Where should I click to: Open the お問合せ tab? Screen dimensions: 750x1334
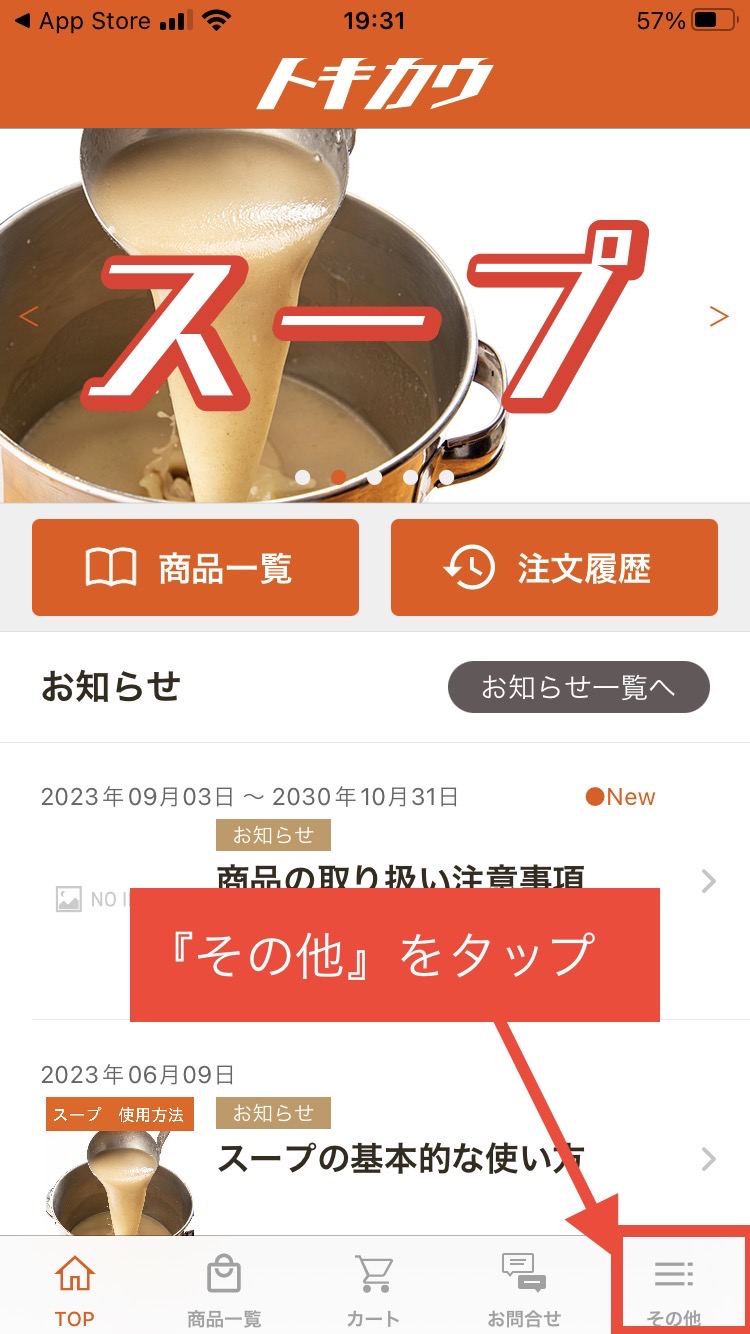click(x=524, y=1290)
